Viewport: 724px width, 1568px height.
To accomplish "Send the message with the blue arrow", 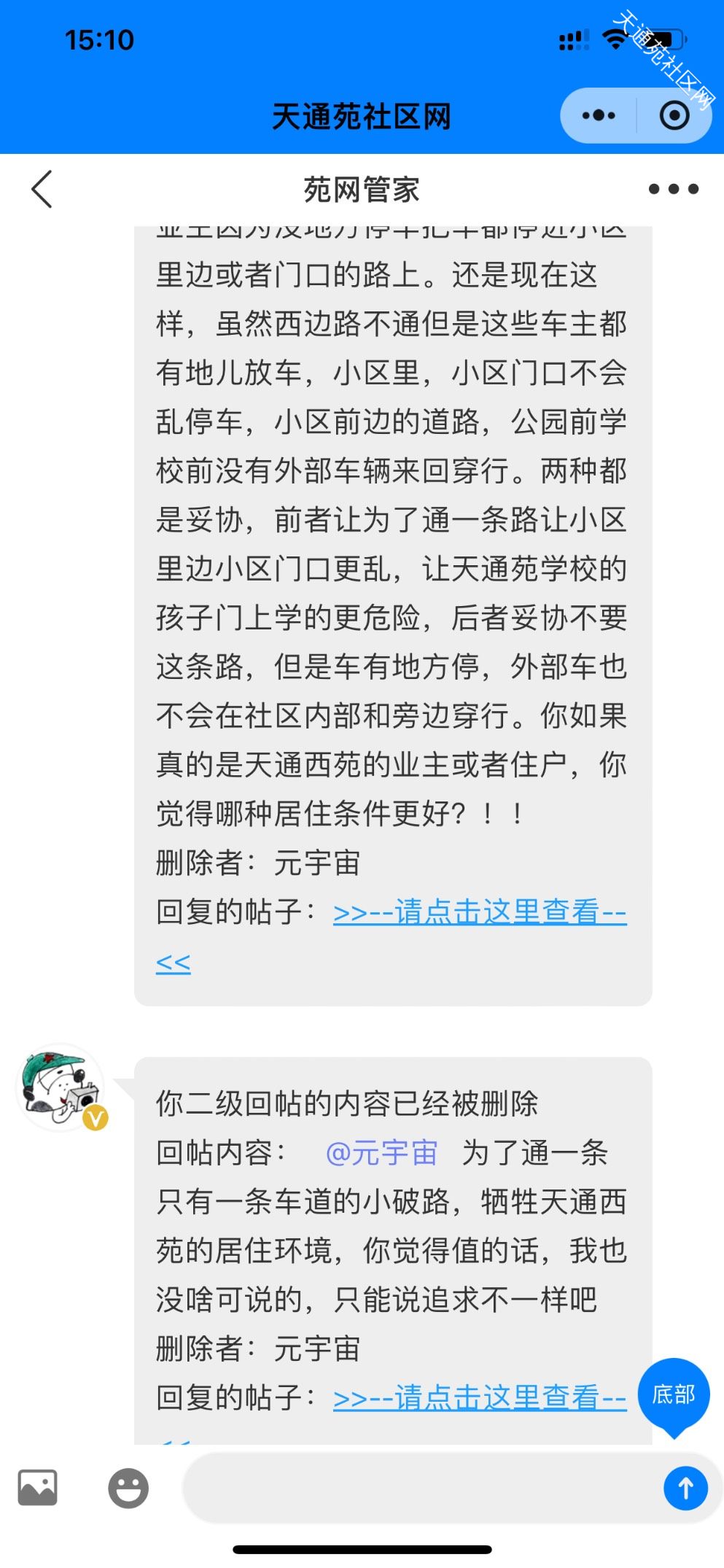I will 685,1488.
